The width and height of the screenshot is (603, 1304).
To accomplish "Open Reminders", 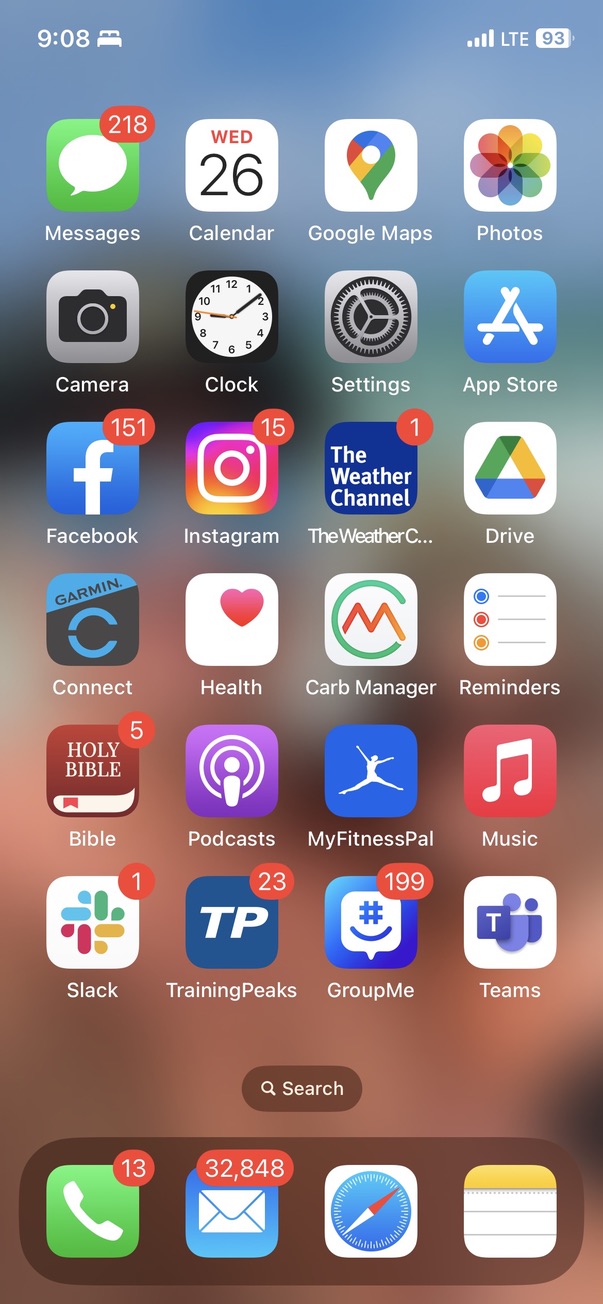I will click(x=509, y=620).
